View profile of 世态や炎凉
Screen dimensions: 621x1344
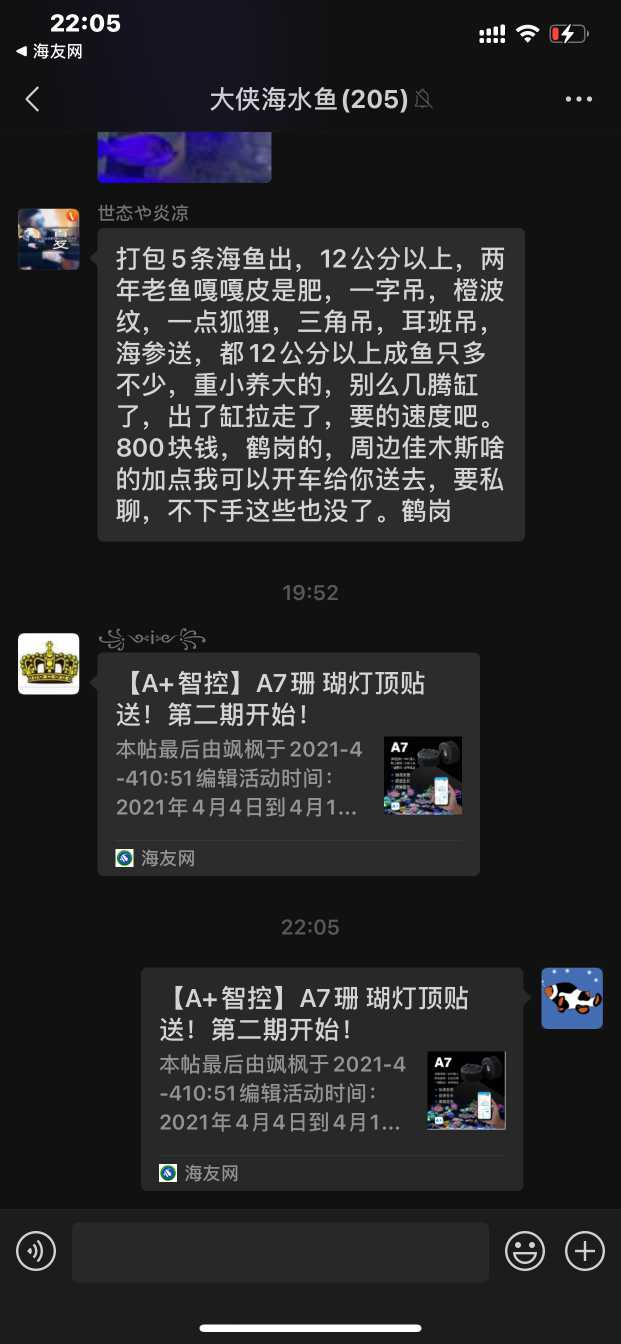[49, 239]
